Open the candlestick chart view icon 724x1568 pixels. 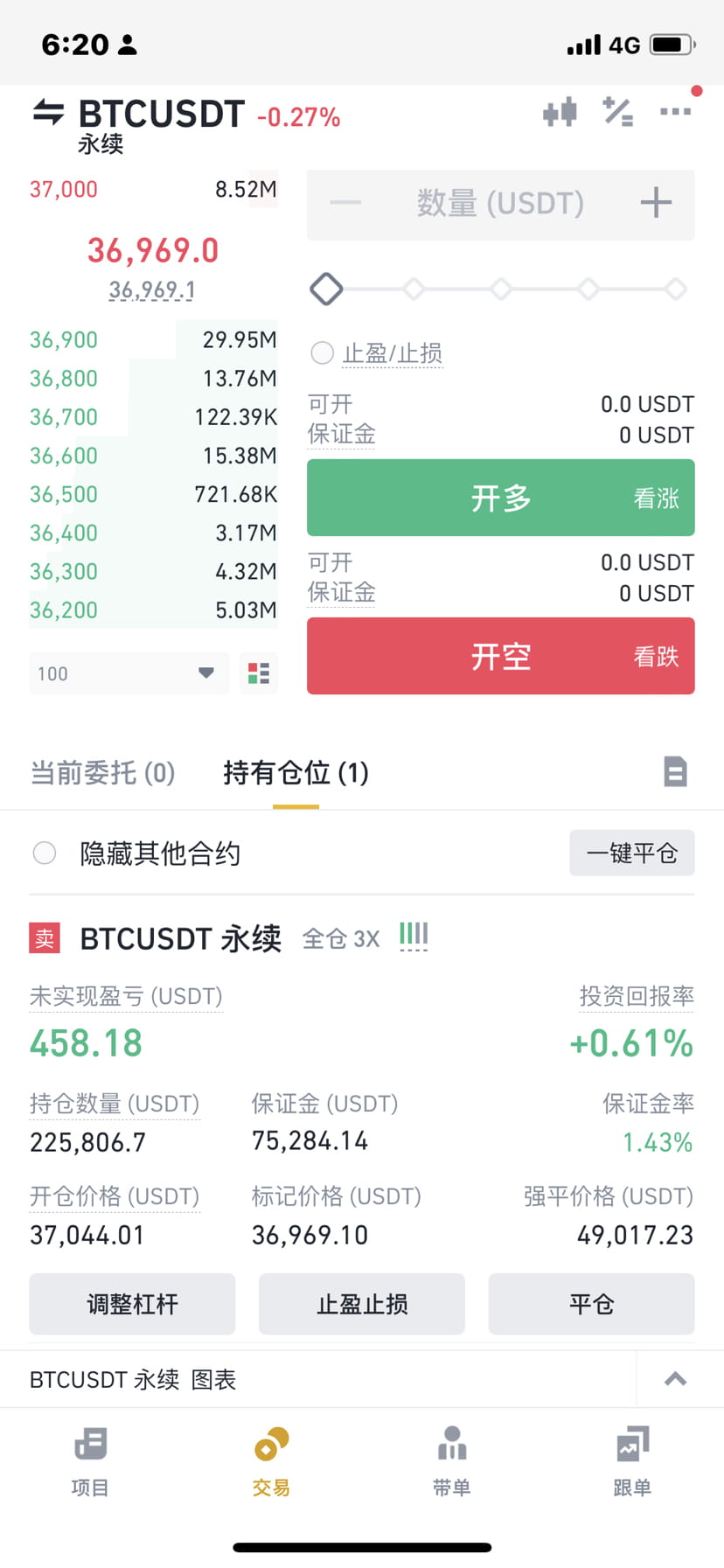click(560, 112)
